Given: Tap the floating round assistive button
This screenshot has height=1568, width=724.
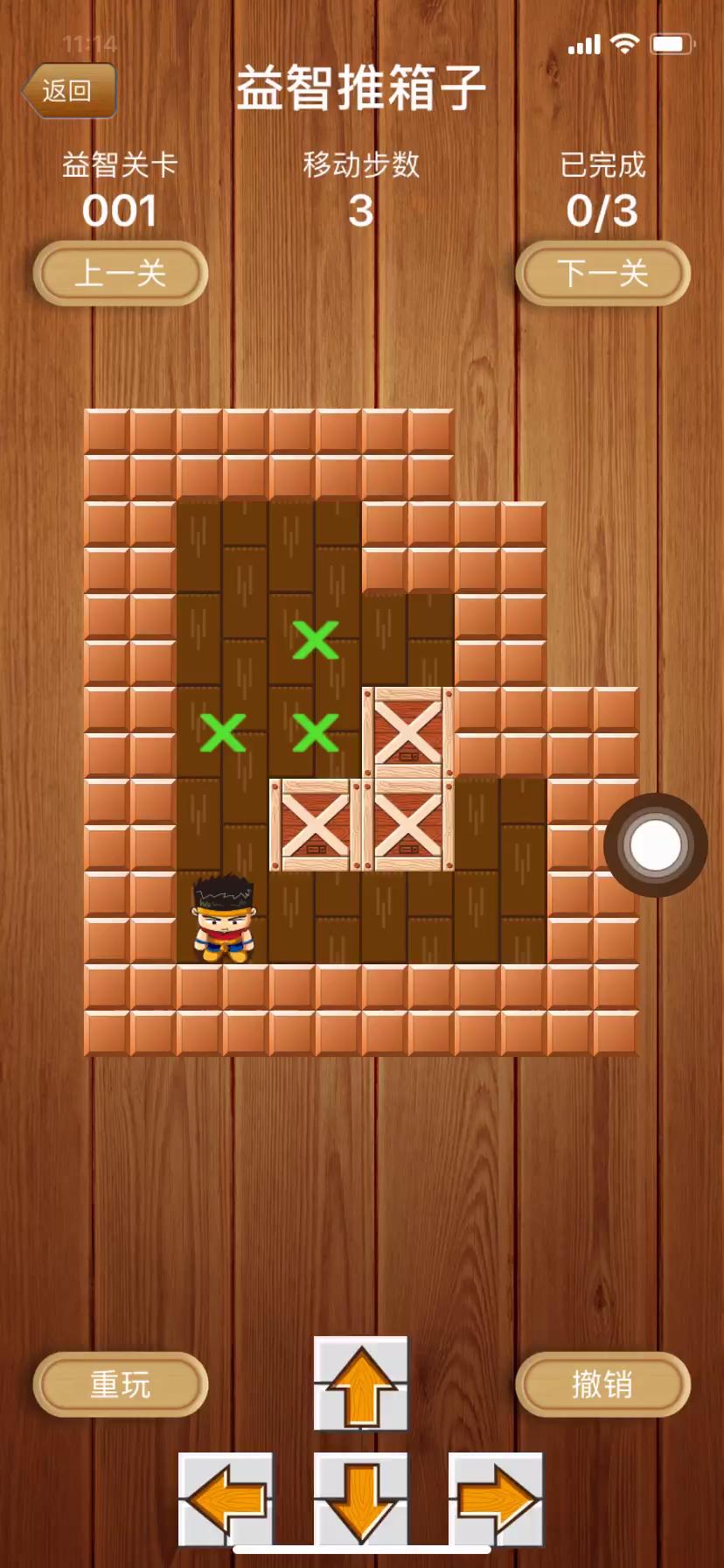Looking at the screenshot, I should tap(655, 845).
